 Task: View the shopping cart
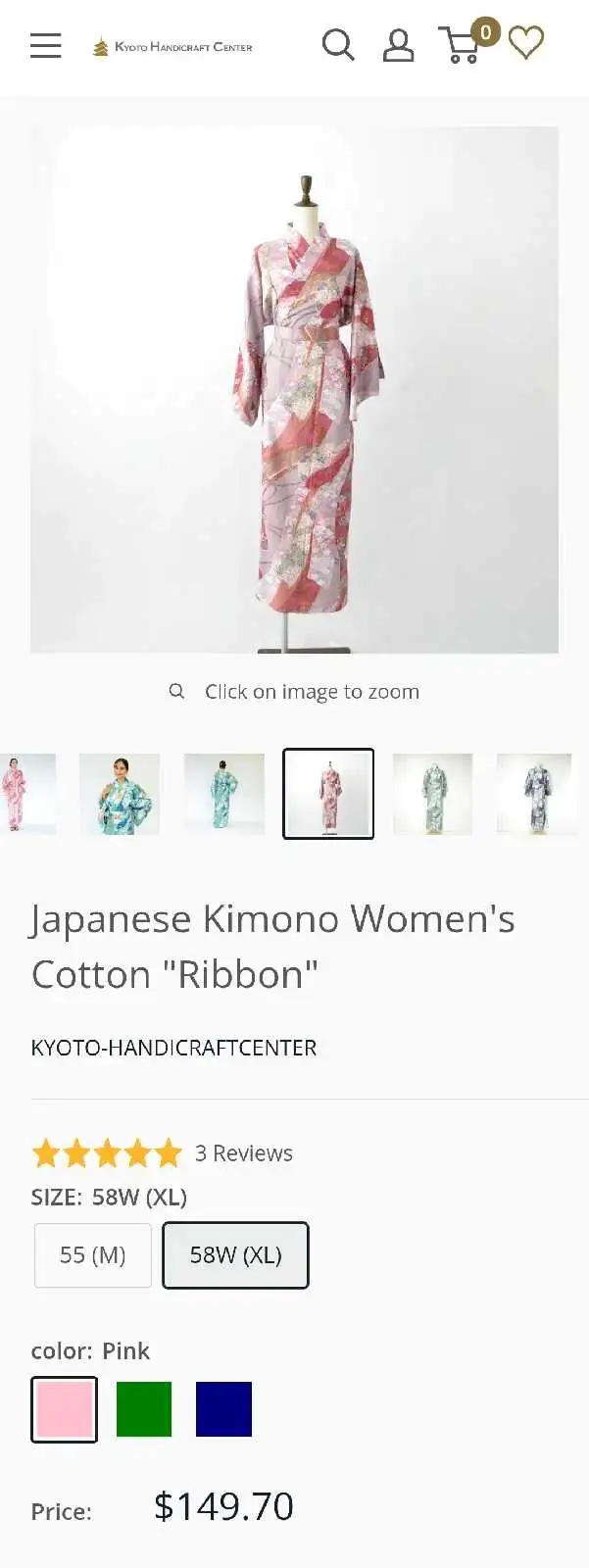pos(462,45)
